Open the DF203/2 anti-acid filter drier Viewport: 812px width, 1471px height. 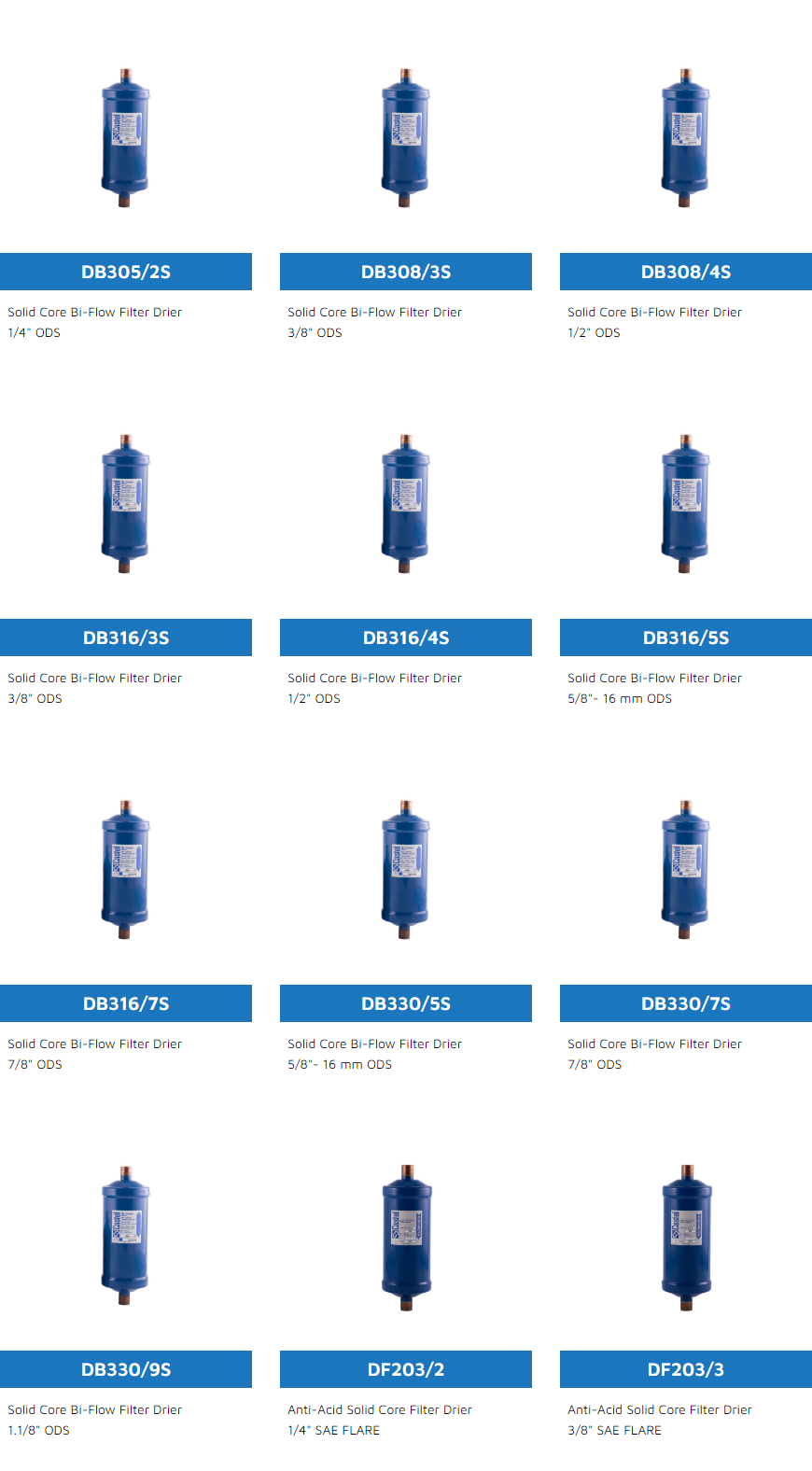(406, 1369)
